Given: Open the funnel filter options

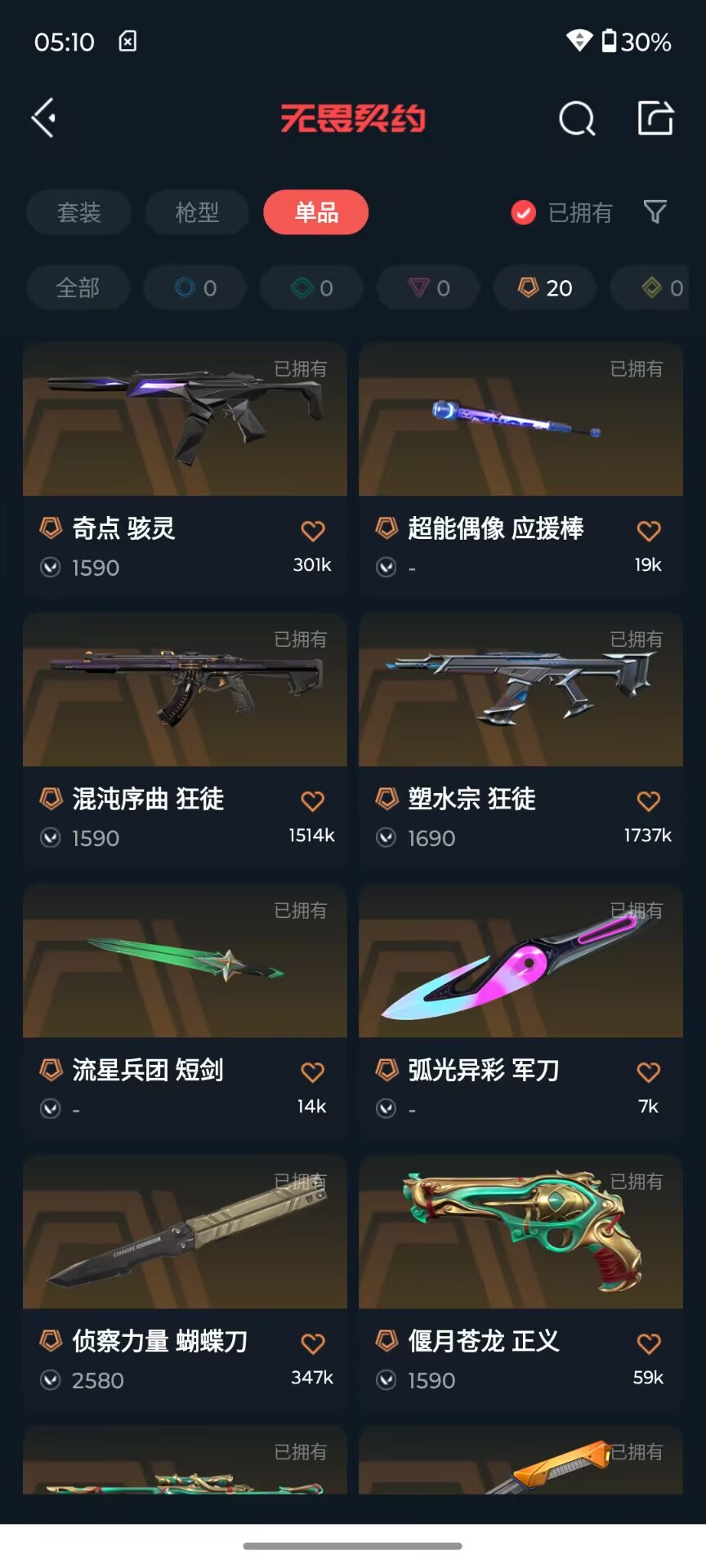Looking at the screenshot, I should [655, 212].
